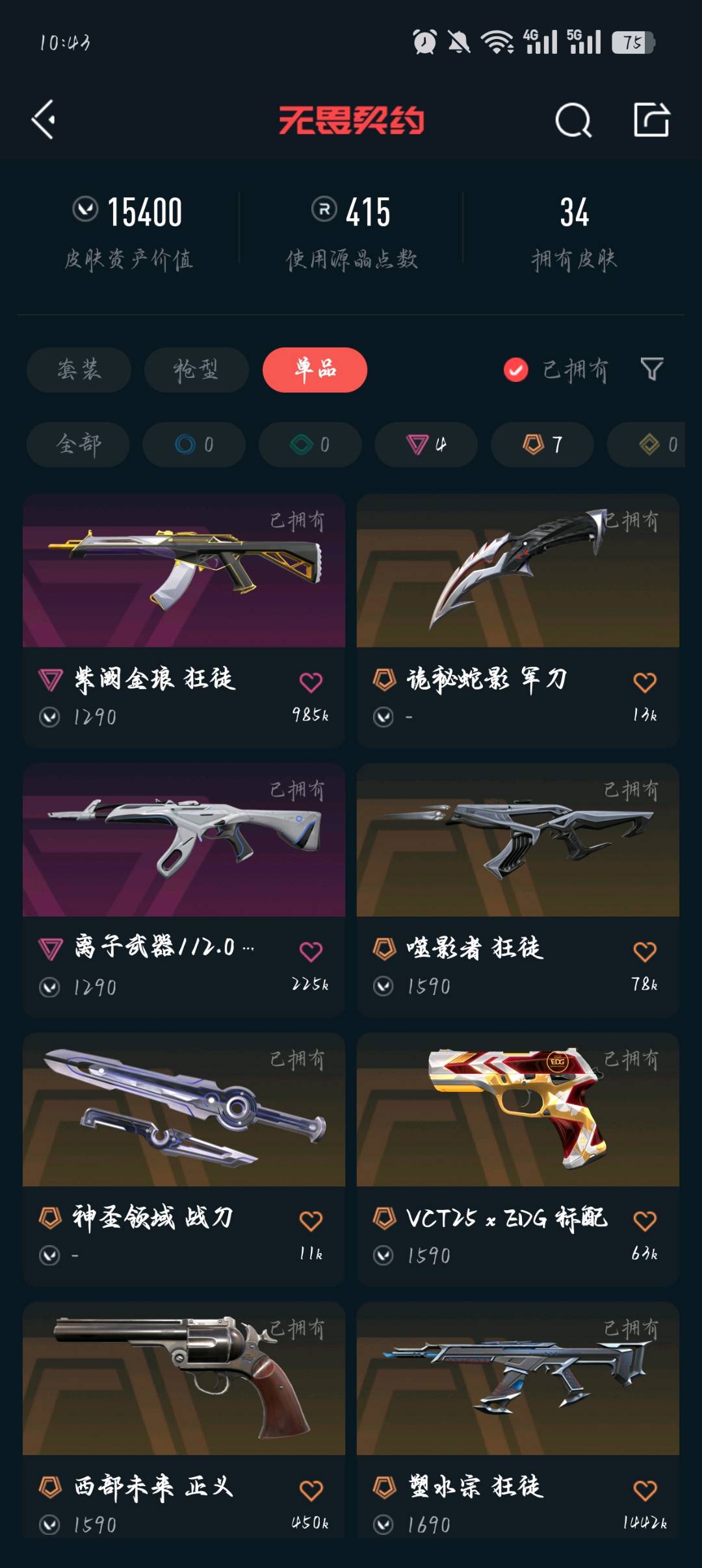Open the funnel filter icon
Screen dimensions: 702x1568
[651, 370]
